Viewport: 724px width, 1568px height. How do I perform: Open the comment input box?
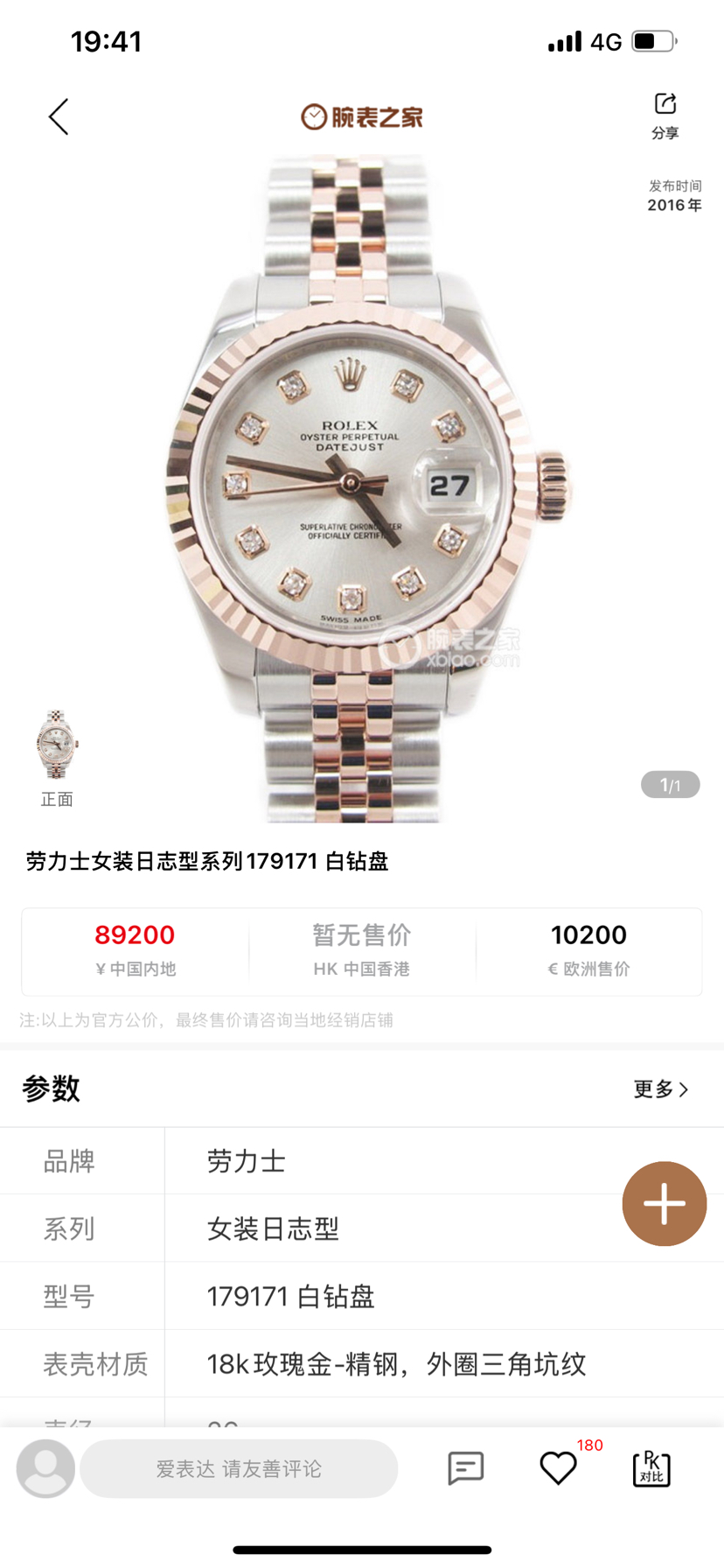click(239, 1468)
